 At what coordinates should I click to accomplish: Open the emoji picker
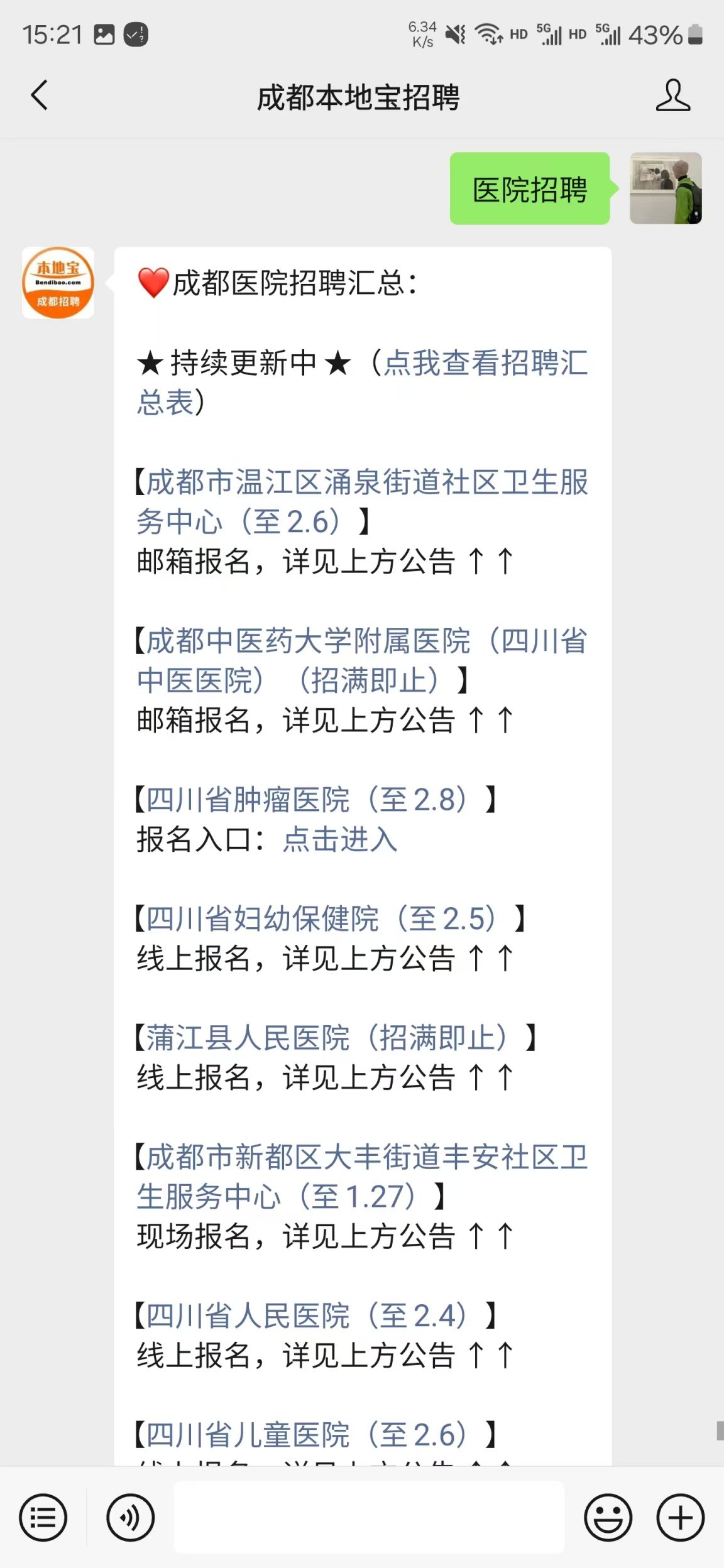point(608,1518)
